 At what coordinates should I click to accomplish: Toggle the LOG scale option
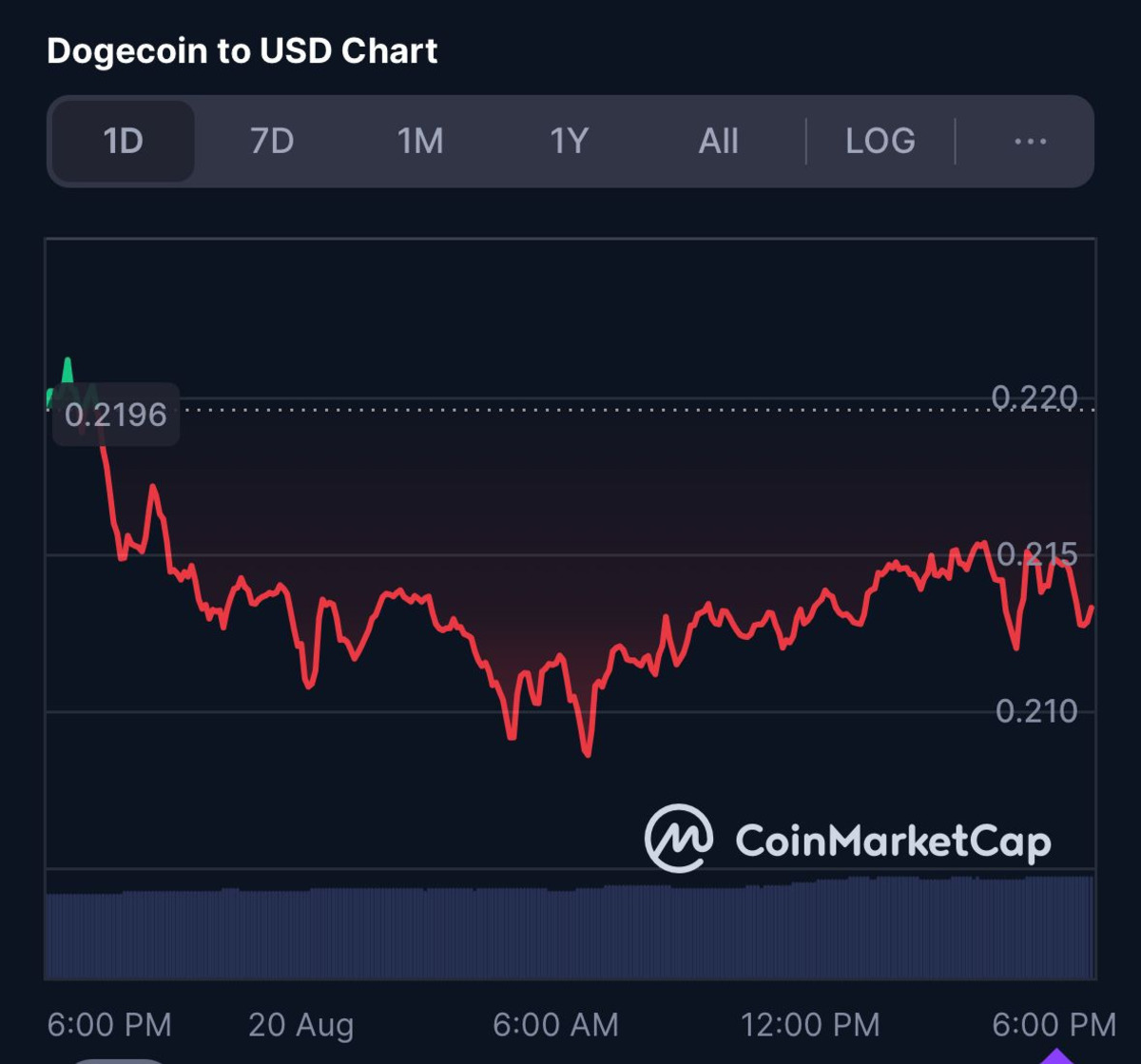click(880, 142)
